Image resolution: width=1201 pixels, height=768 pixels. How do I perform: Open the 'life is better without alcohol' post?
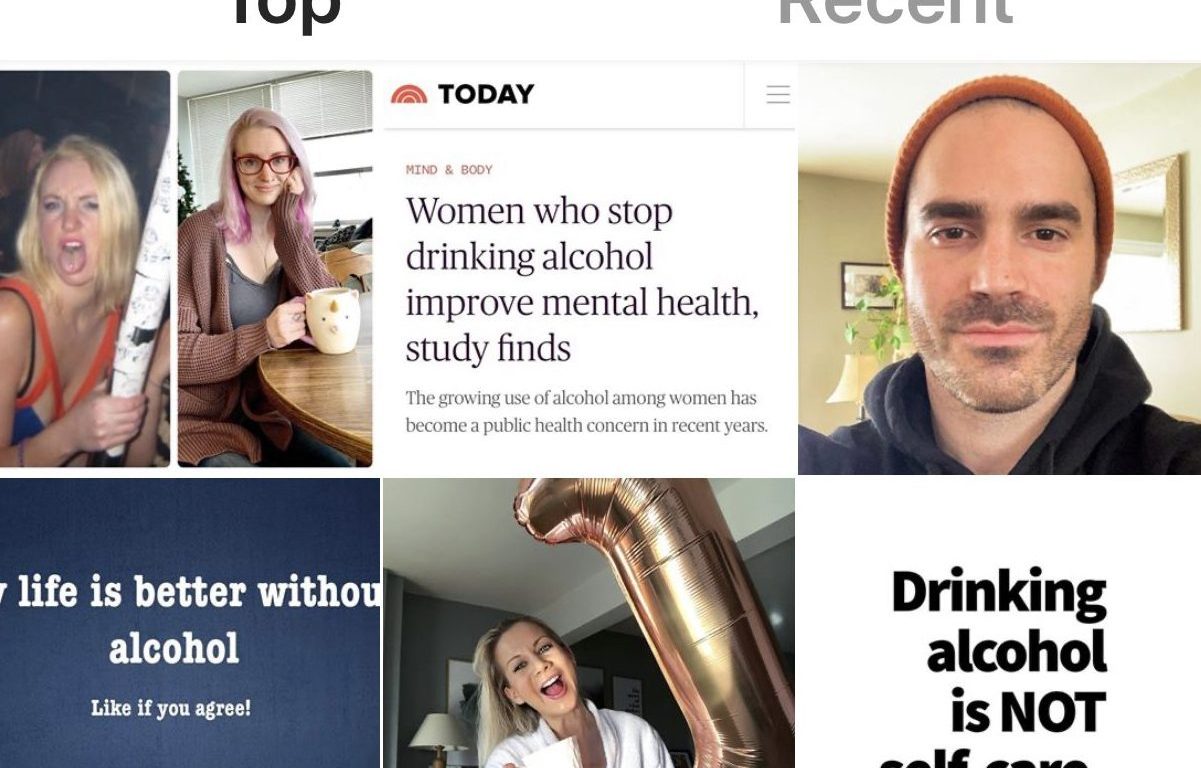coord(189,622)
